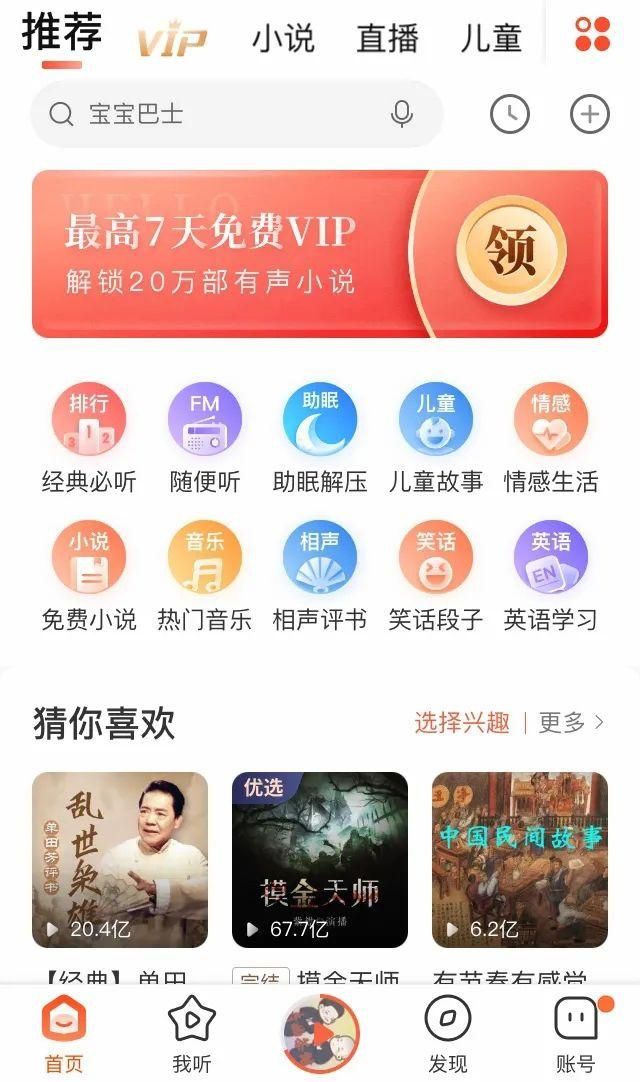This screenshot has height=1082, width=640.
Task: Go to the 账号 tab
Action: 576,1033
